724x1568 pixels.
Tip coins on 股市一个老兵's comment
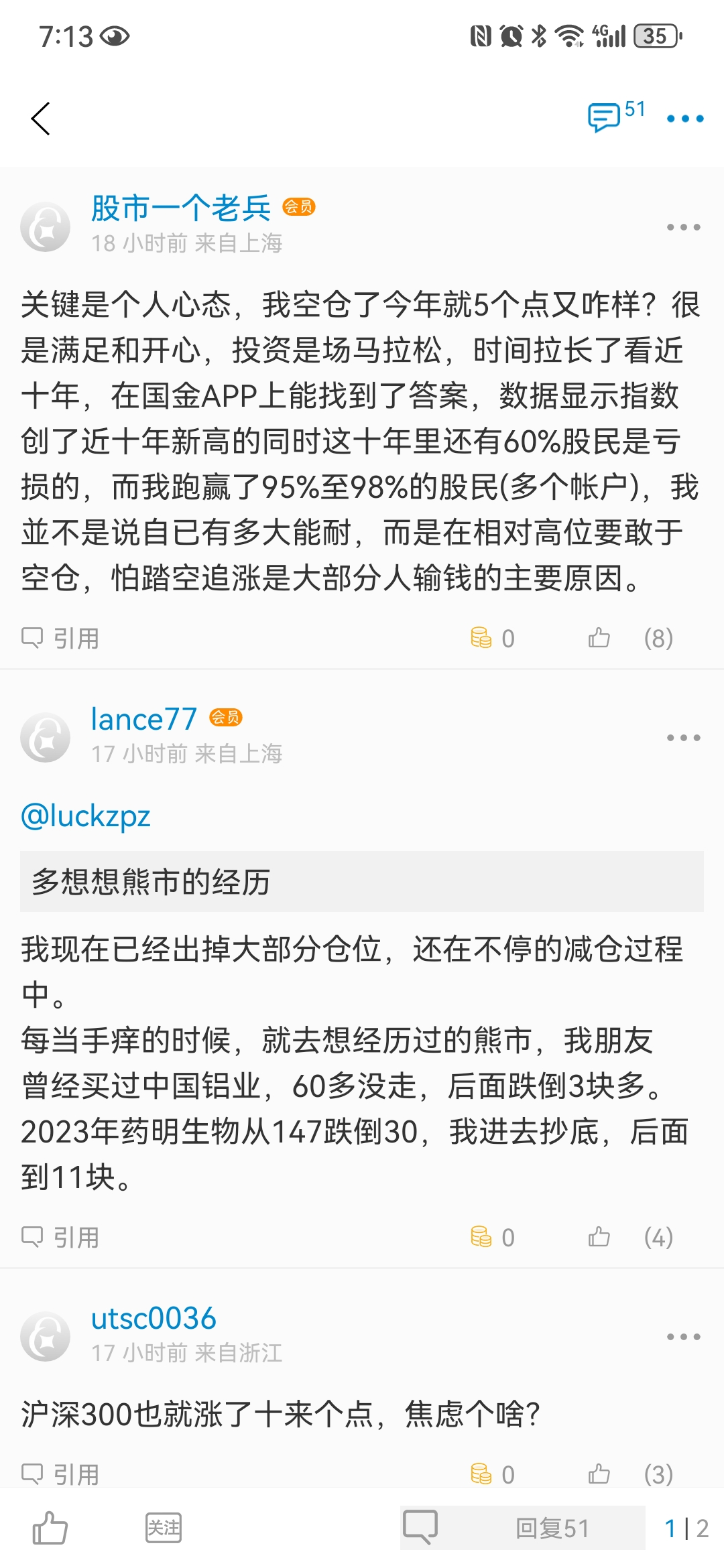(x=491, y=638)
